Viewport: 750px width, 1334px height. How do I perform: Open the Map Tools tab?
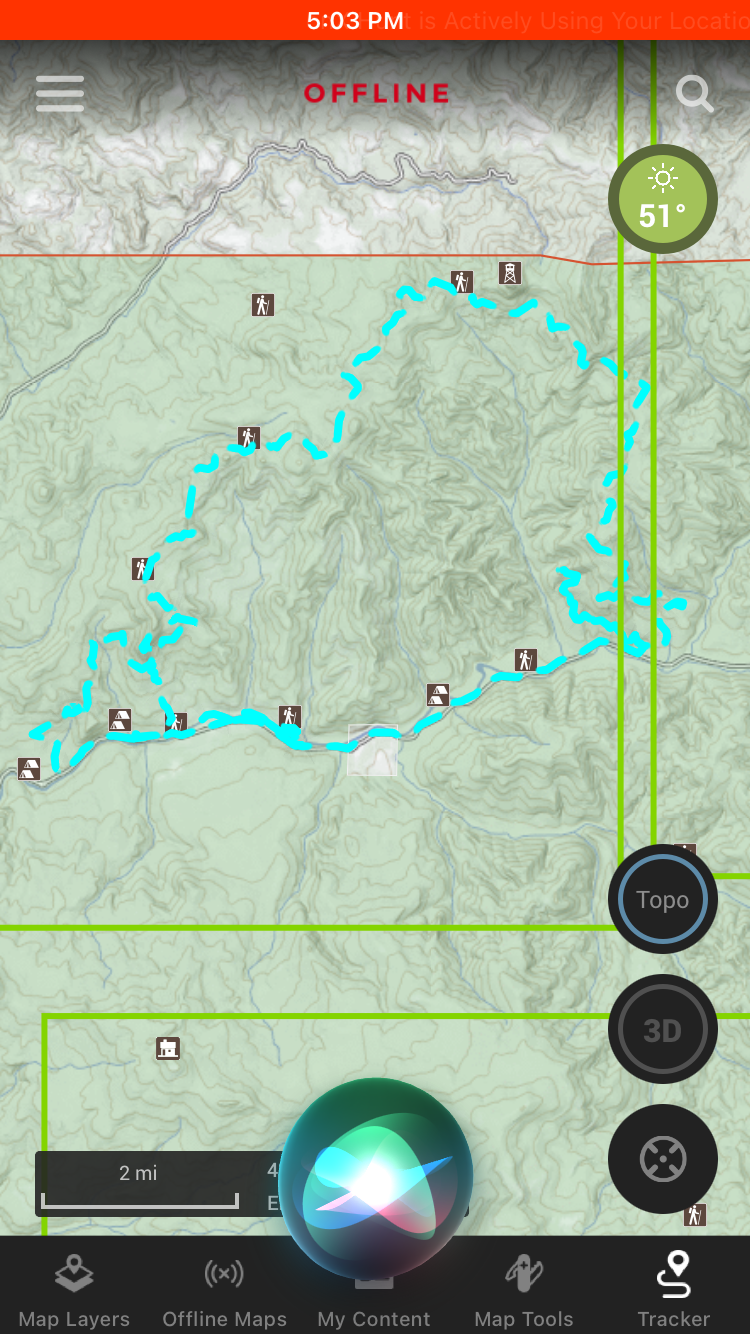524,1290
